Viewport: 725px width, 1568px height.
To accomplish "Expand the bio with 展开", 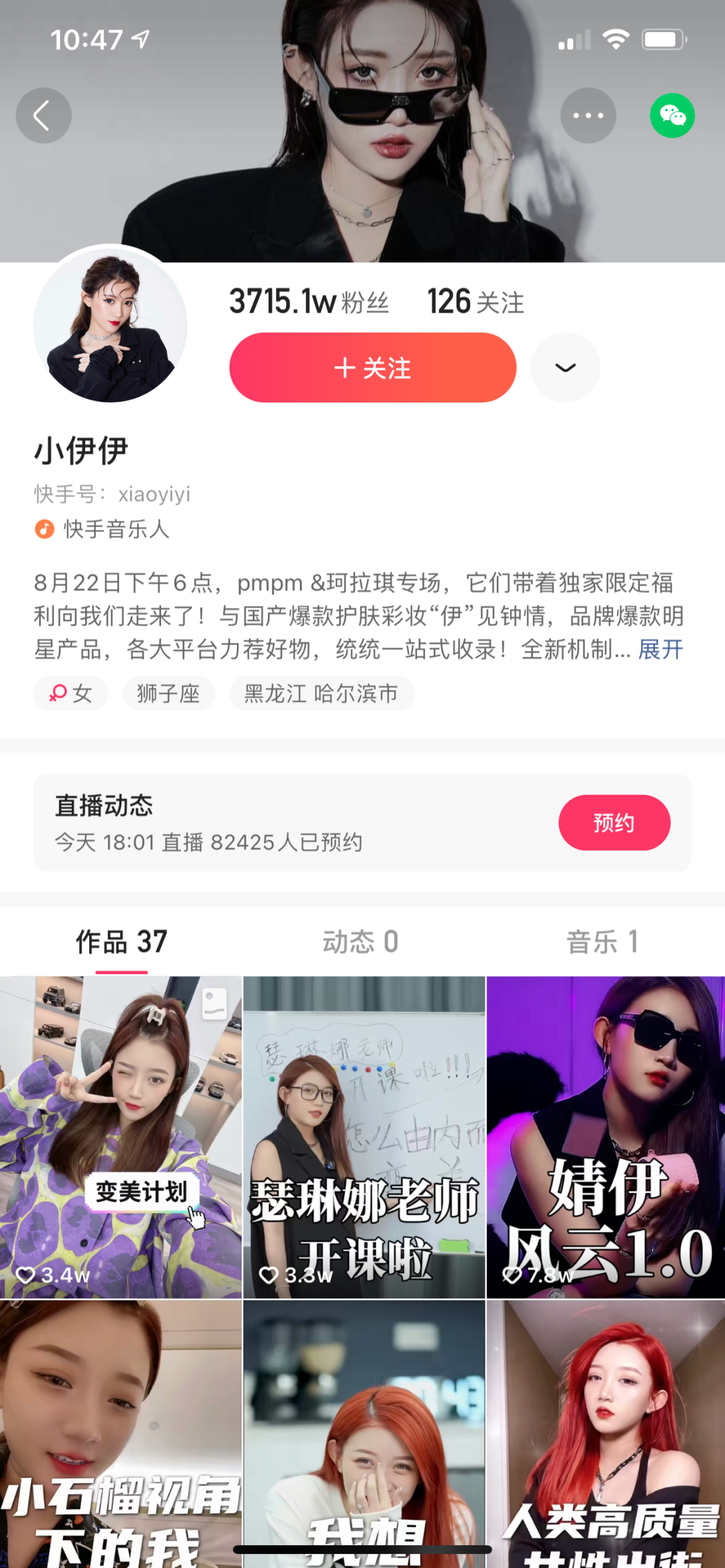I will point(661,649).
